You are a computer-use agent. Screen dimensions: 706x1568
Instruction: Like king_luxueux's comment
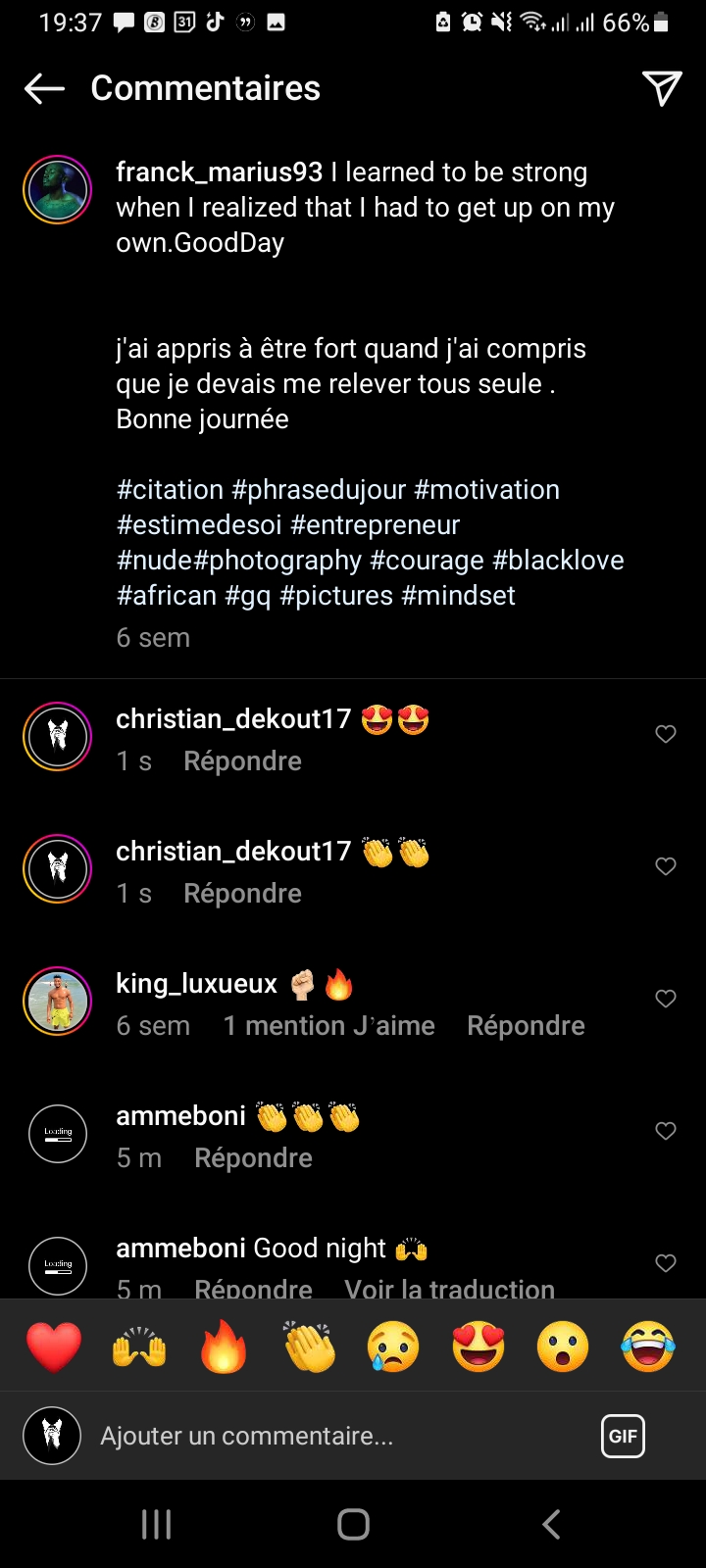[x=666, y=999]
